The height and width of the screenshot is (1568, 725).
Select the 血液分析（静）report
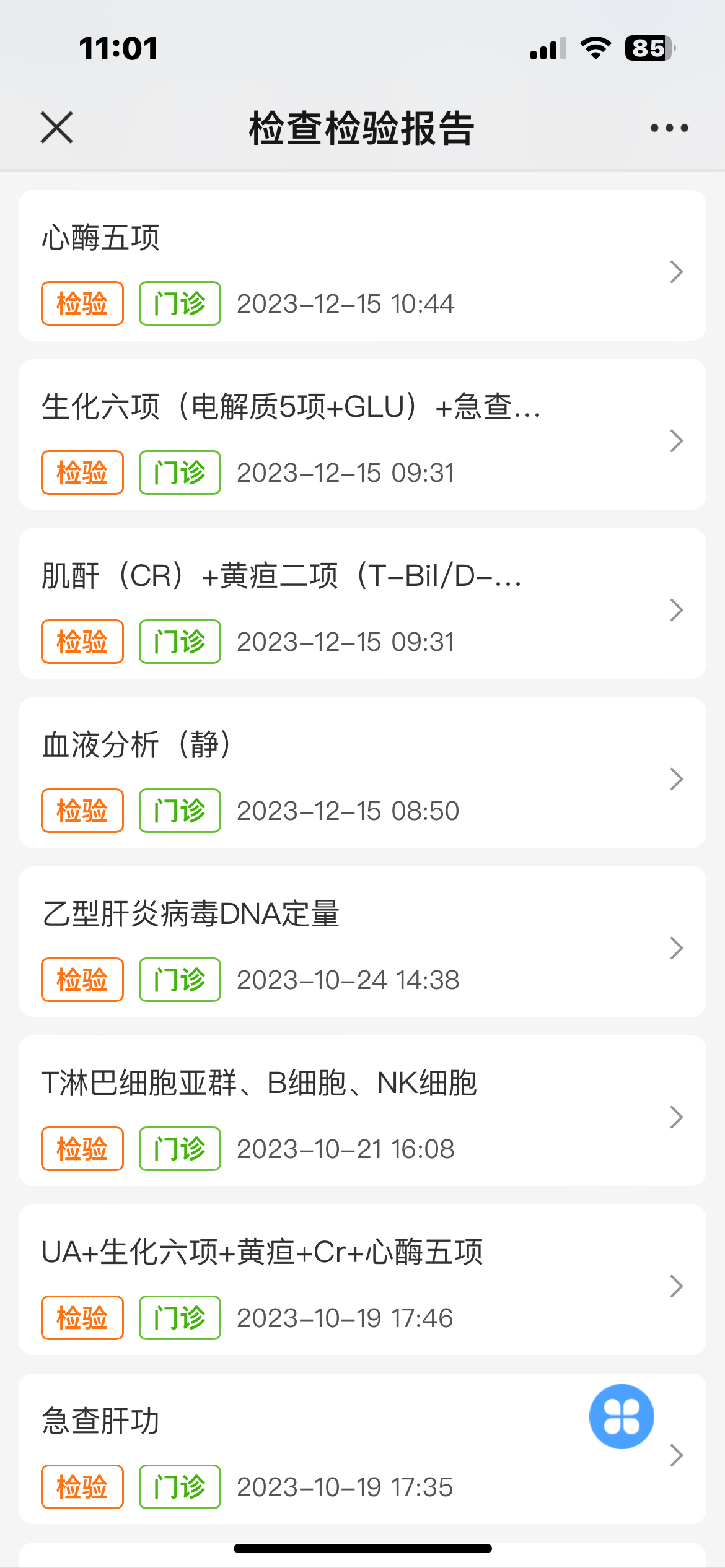coord(362,773)
